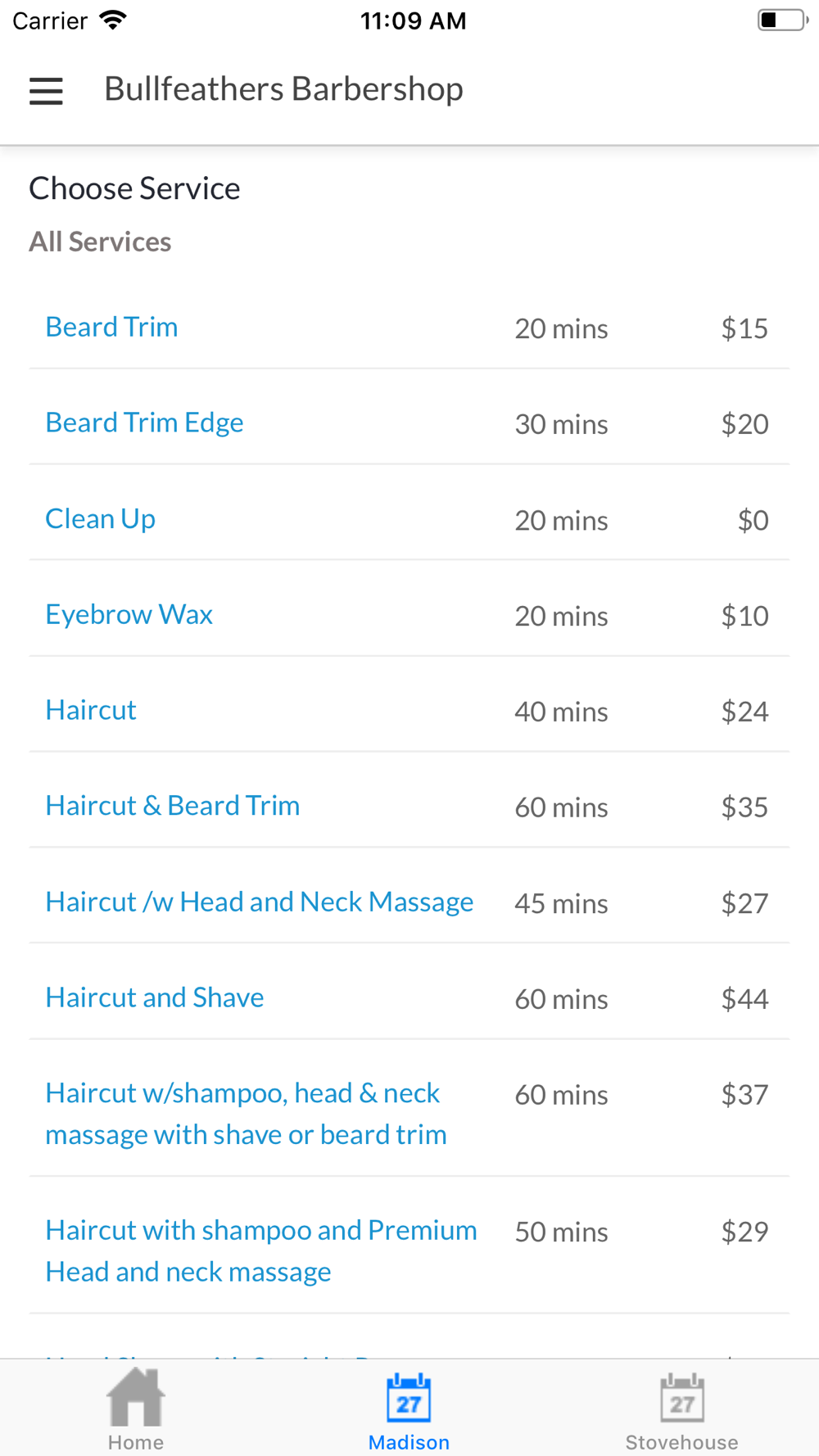Switch to the Stovehouse tab

[x=681, y=1409]
